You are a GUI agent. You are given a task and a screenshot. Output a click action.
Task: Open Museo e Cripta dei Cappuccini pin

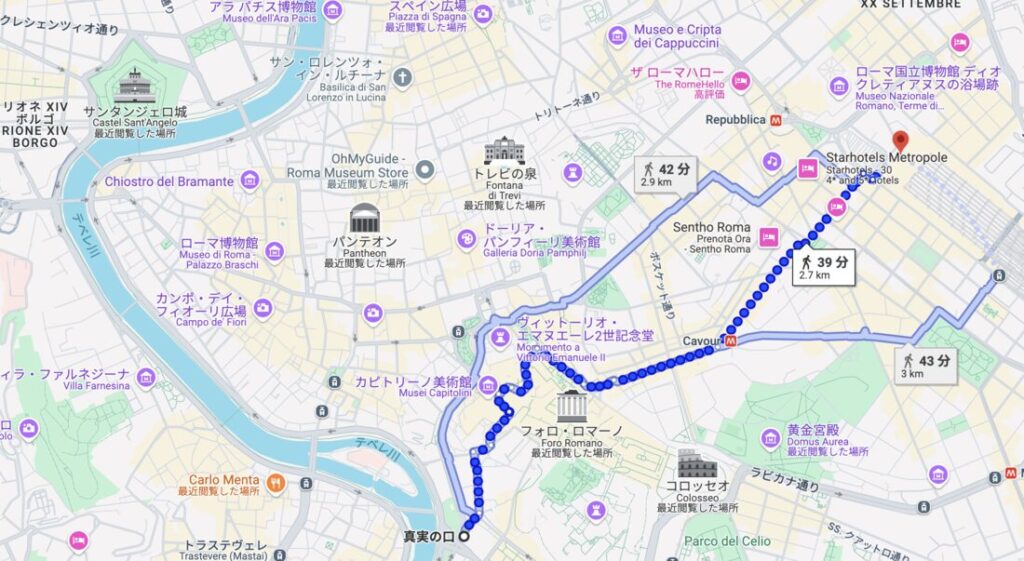pyautogui.click(x=617, y=36)
